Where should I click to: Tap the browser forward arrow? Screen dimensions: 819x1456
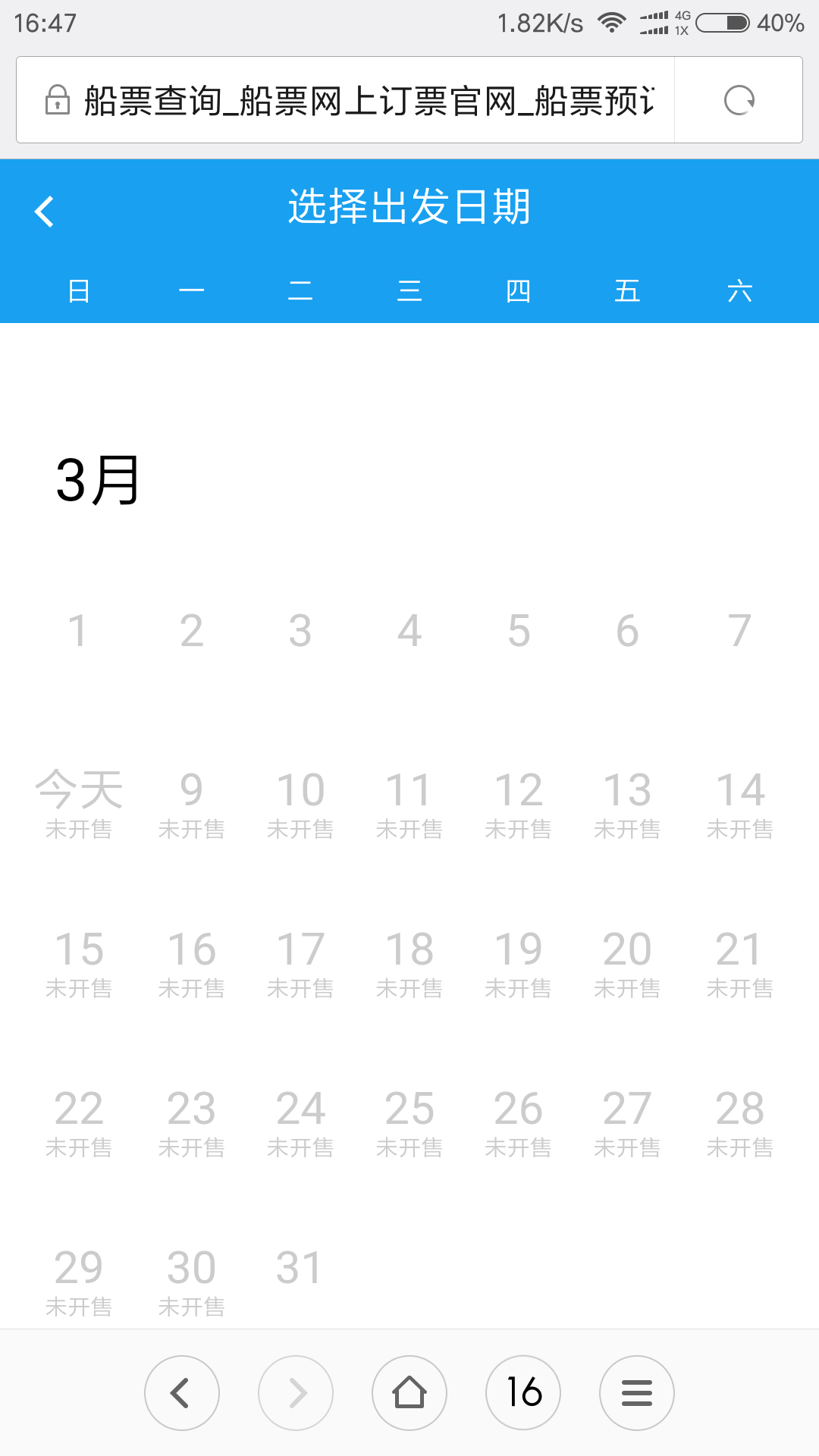296,1393
